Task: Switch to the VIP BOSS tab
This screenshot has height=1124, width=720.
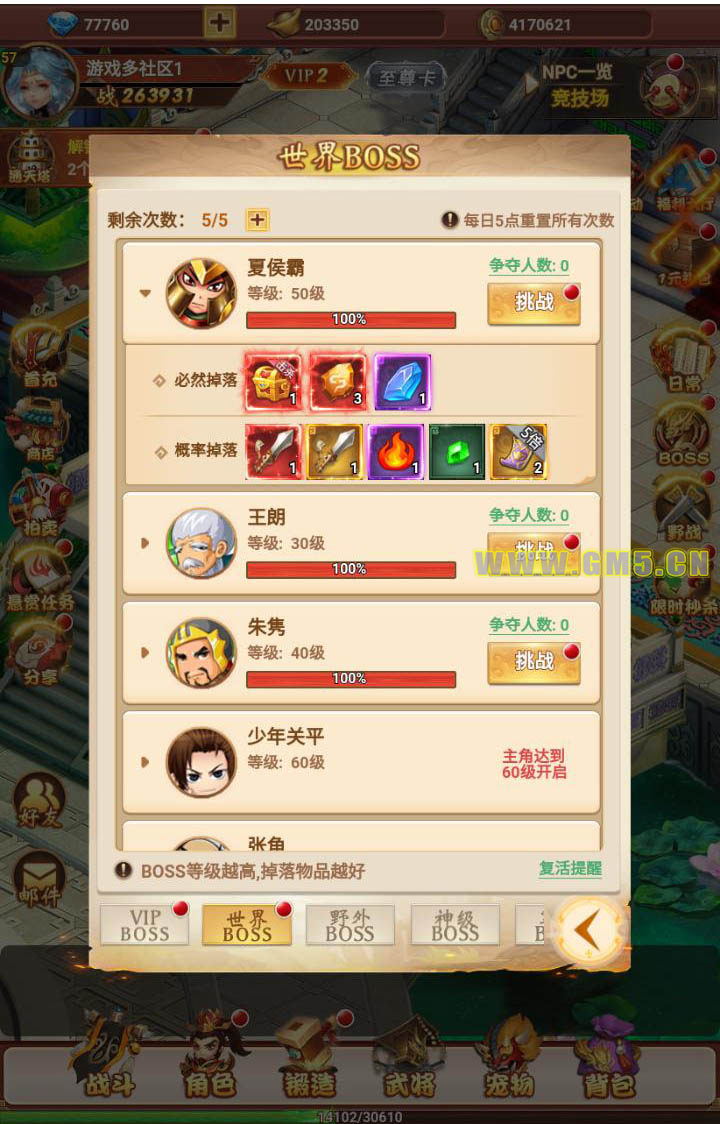Action: coord(145,925)
